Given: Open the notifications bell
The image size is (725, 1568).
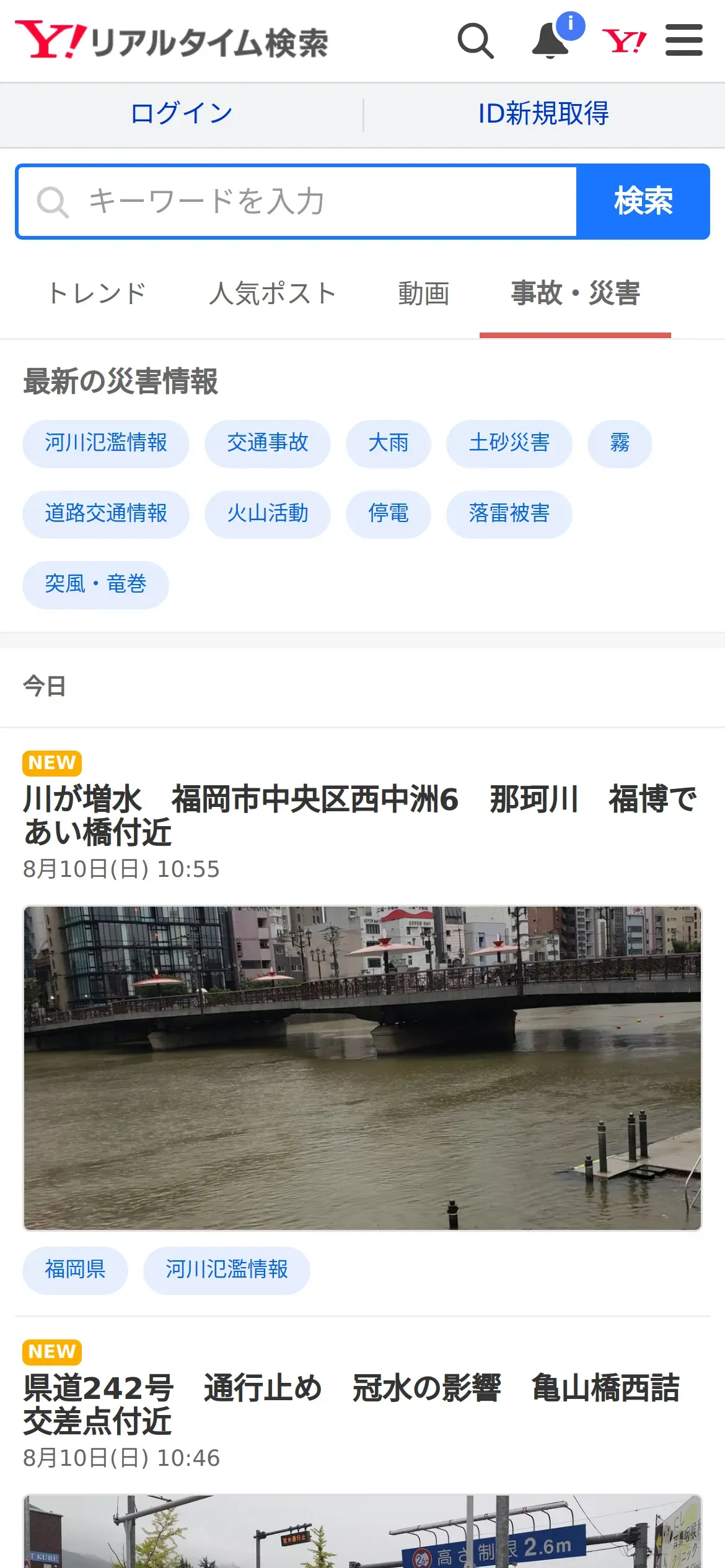Looking at the screenshot, I should tap(551, 41).
